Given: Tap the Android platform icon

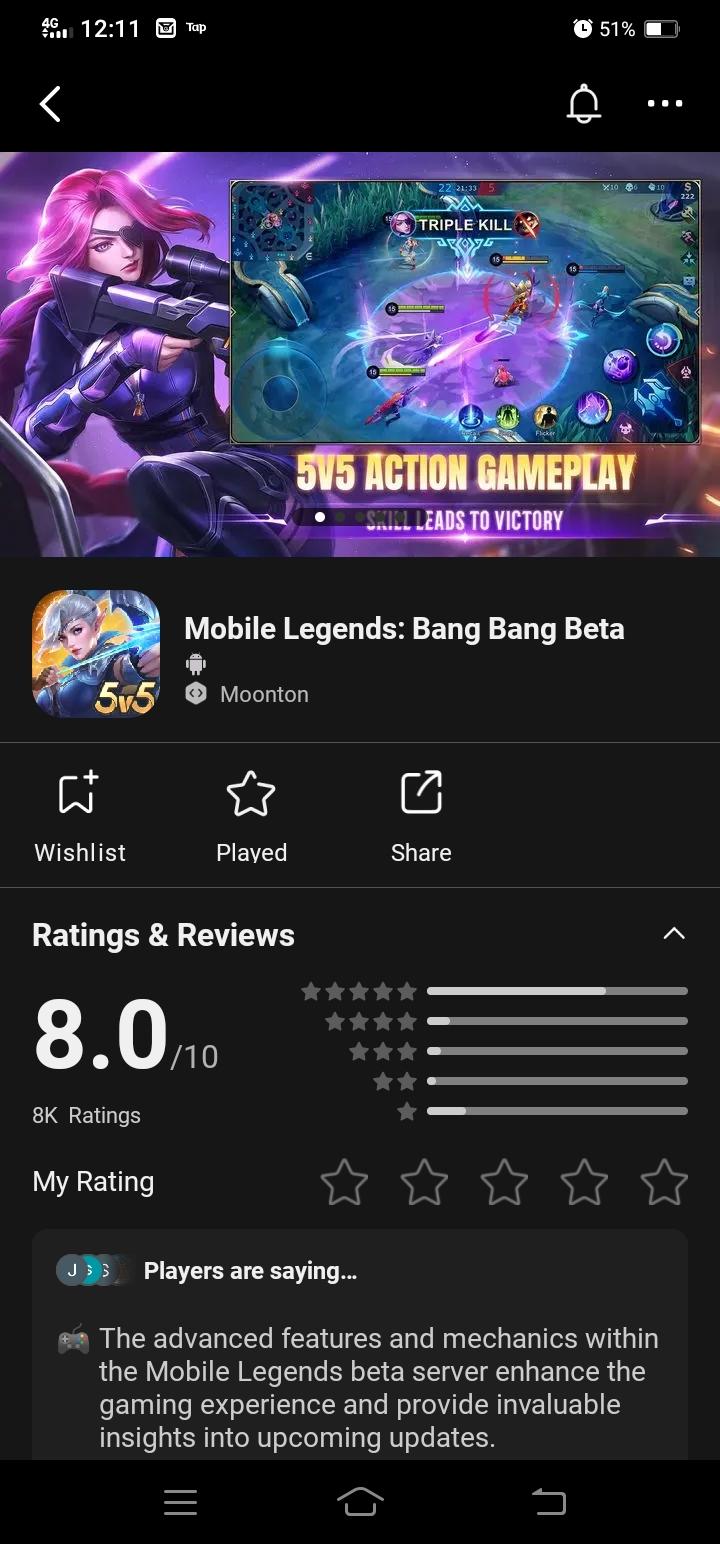Looking at the screenshot, I should click(196, 662).
